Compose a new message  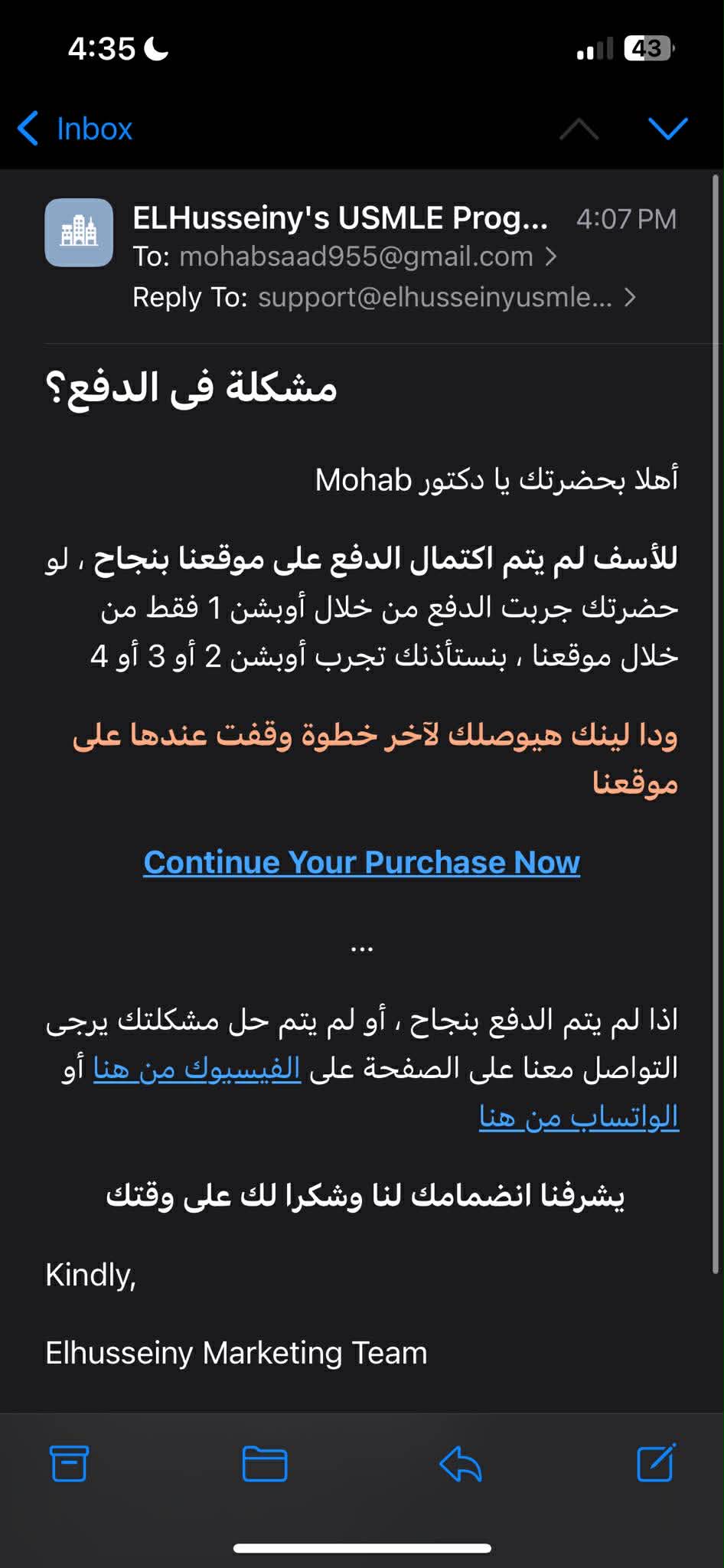(656, 1464)
